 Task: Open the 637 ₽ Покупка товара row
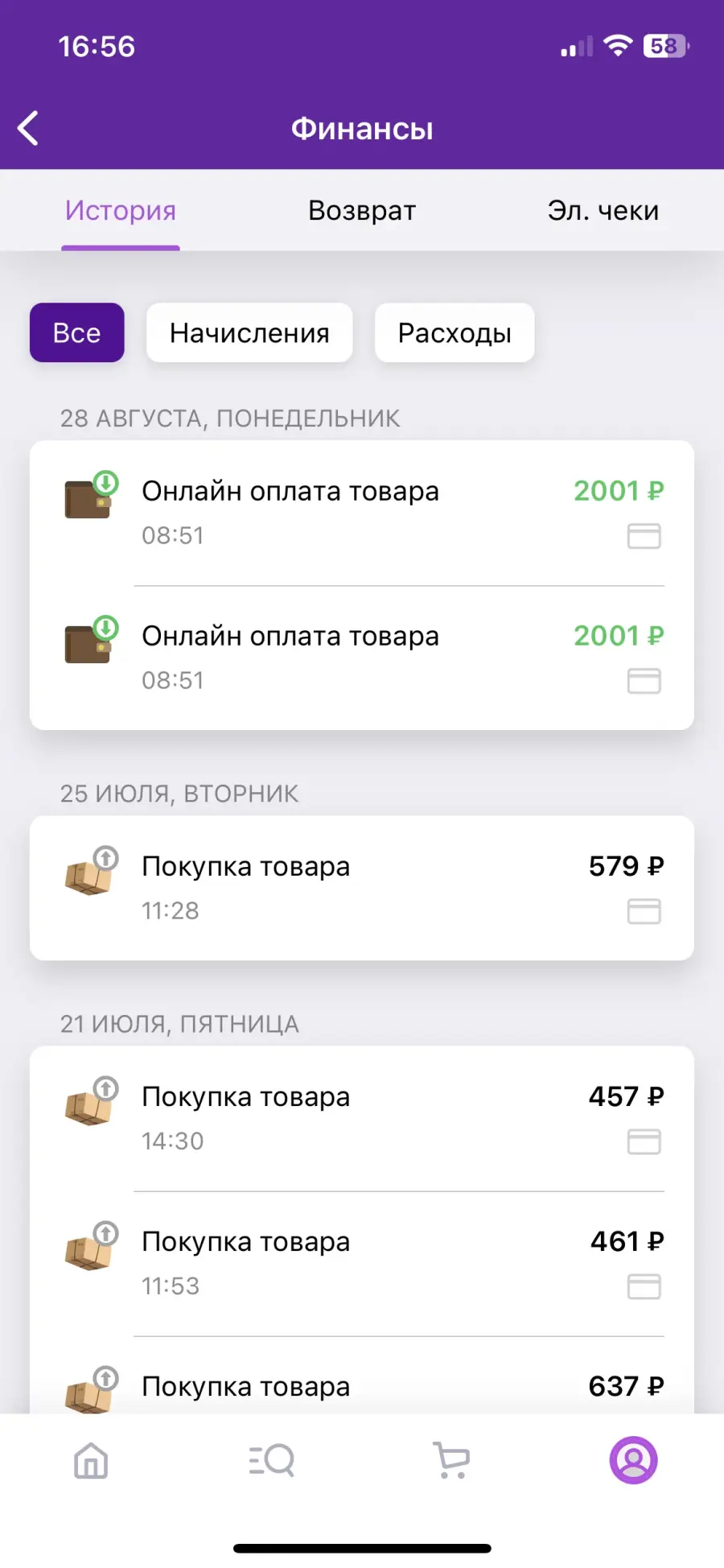click(362, 1376)
